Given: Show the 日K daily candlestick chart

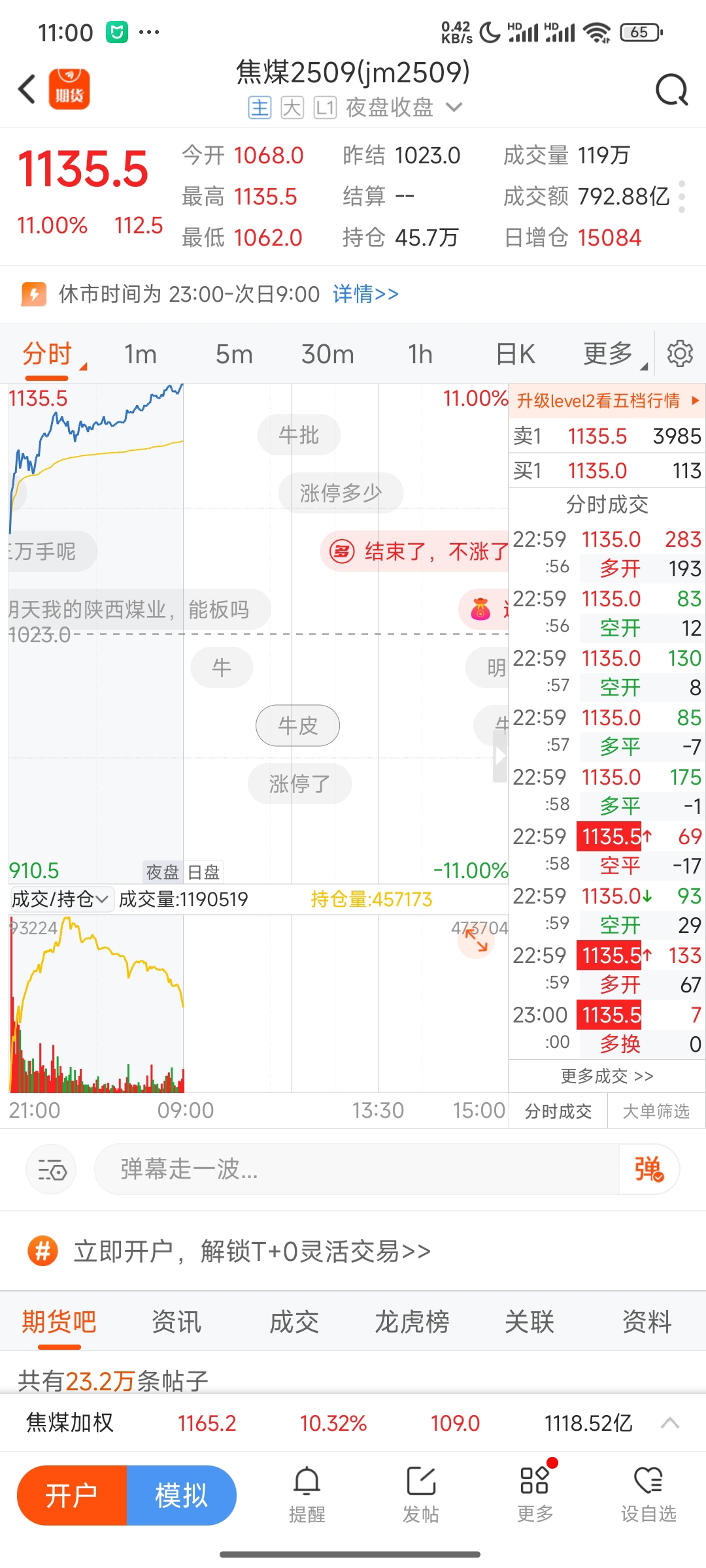Looking at the screenshot, I should pyautogui.click(x=515, y=354).
